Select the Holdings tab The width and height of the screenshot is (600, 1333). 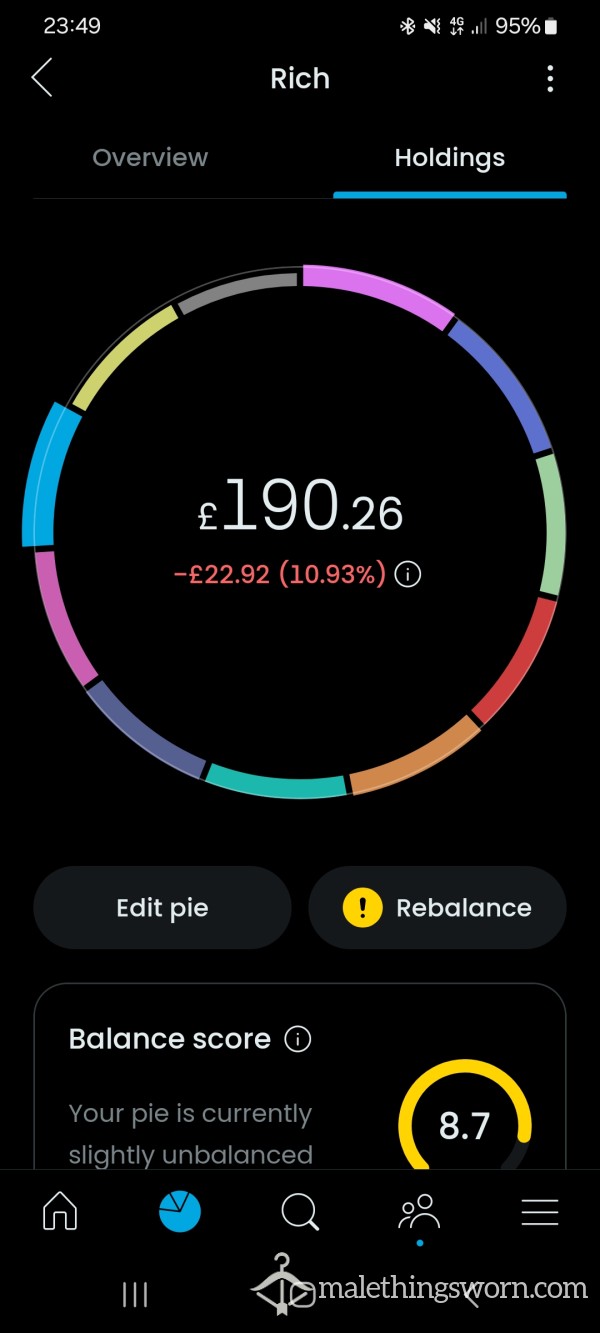[x=450, y=157]
